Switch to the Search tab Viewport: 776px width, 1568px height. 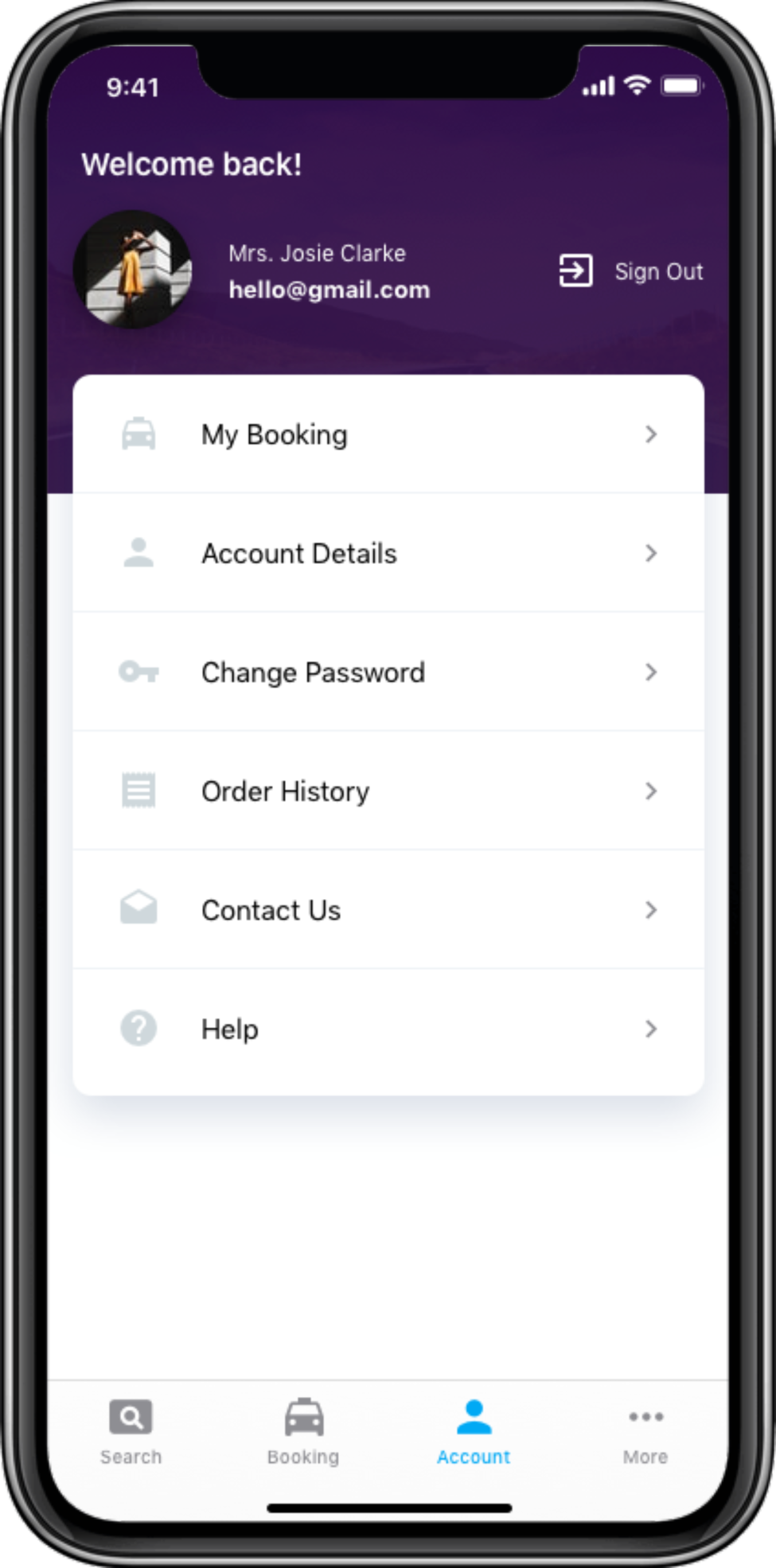(x=131, y=1432)
